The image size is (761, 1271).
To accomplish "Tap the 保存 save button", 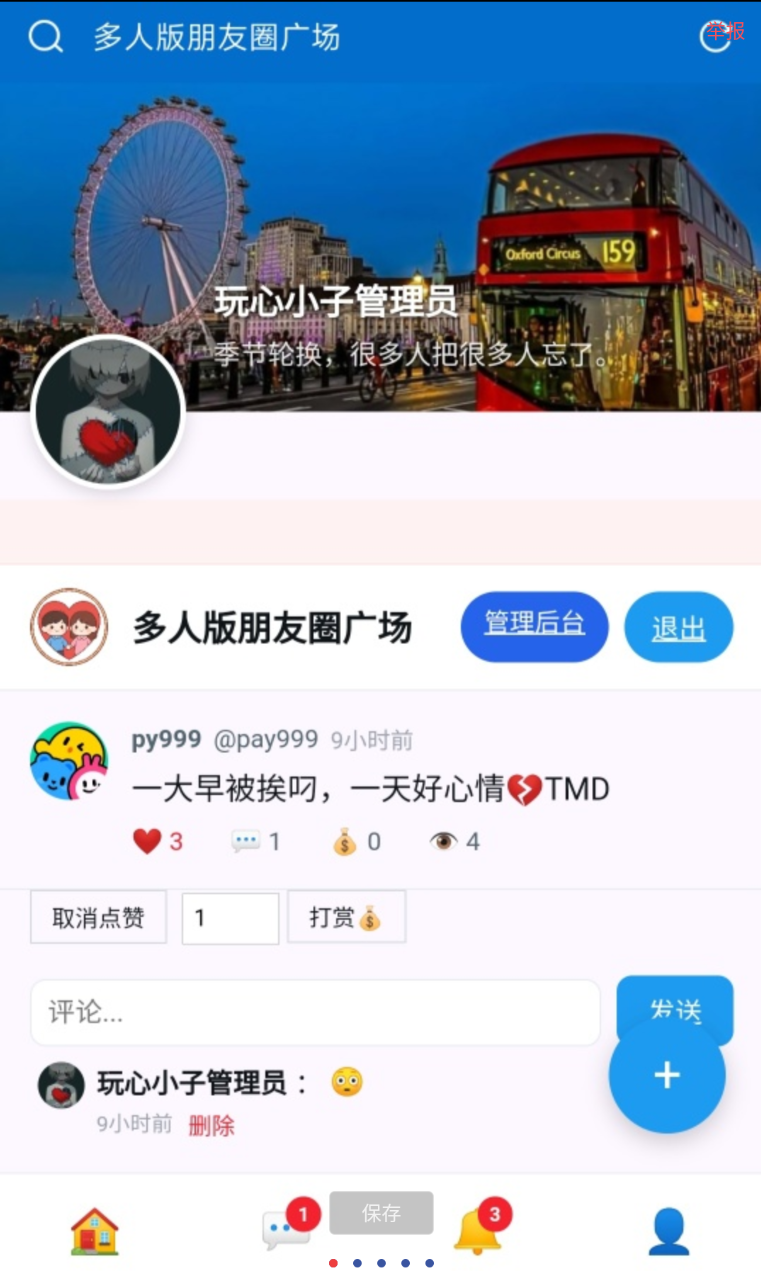I will point(381,1213).
